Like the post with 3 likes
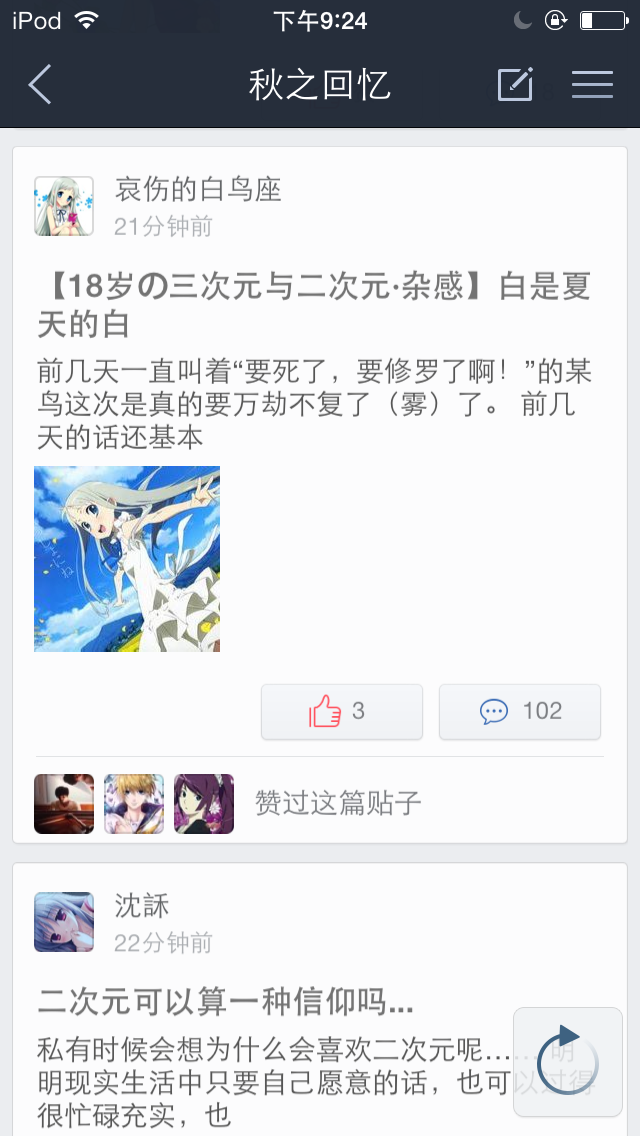Image resolution: width=640 pixels, height=1136 pixels. [x=341, y=711]
